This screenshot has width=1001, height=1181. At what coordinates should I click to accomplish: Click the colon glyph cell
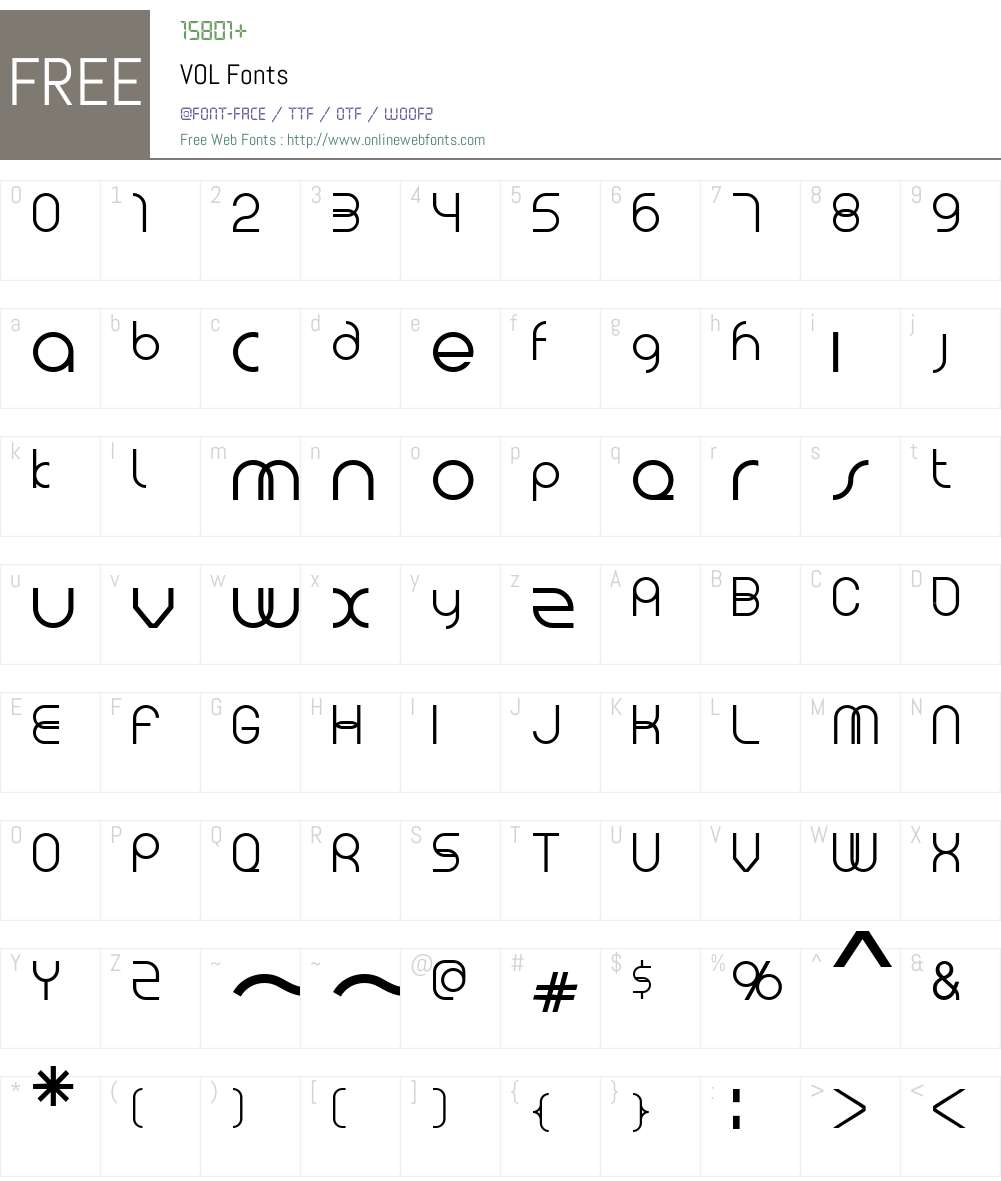click(x=737, y=1108)
